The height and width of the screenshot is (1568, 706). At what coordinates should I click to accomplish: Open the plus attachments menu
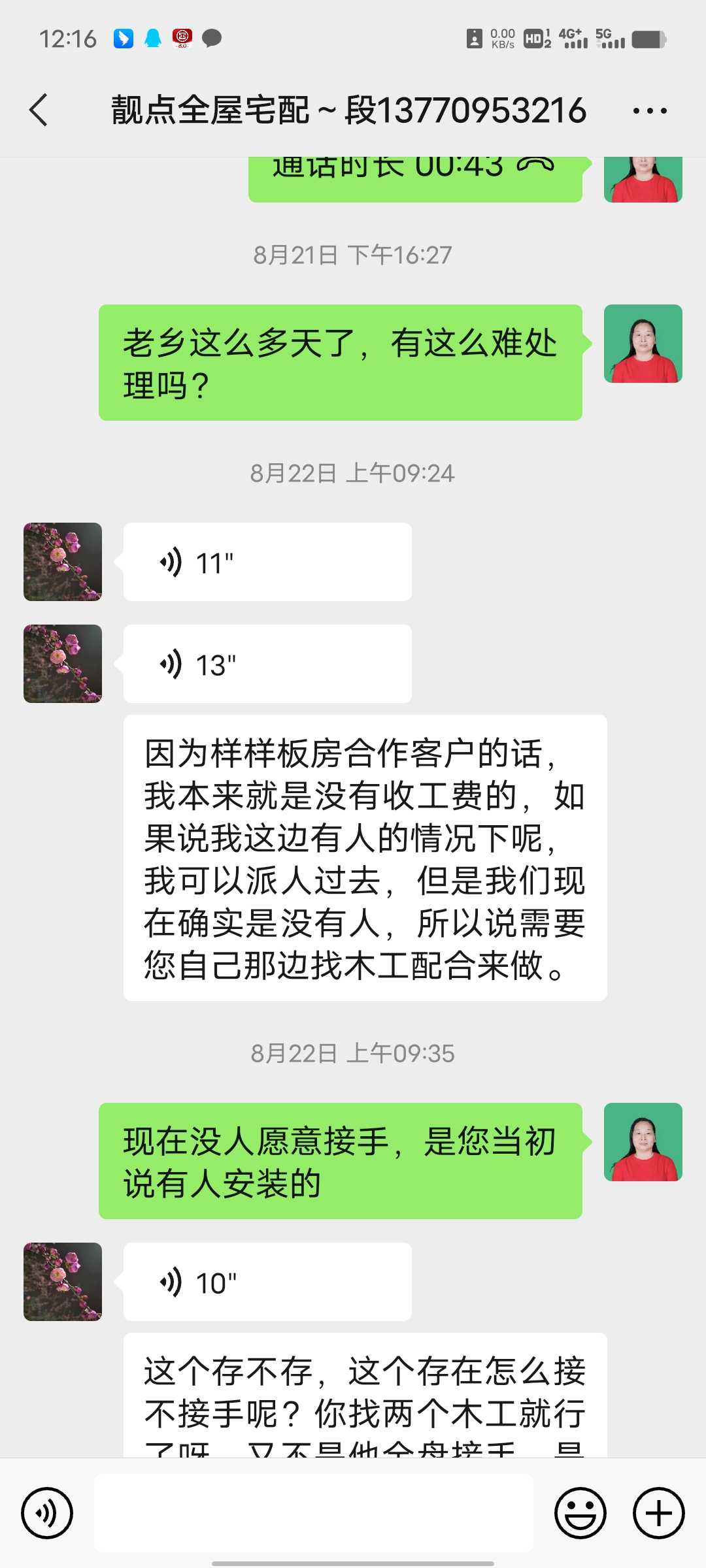tap(659, 1513)
